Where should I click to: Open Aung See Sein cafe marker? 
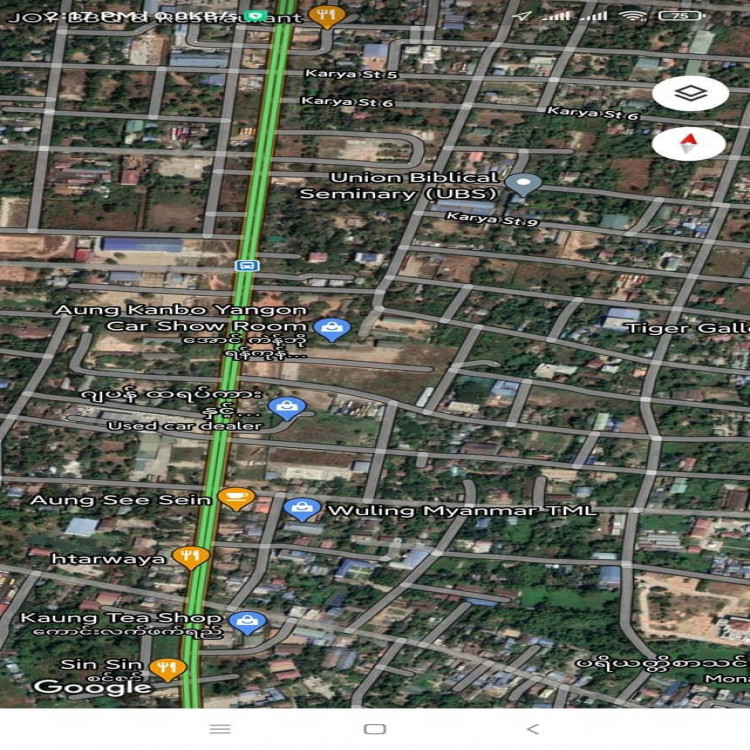pos(236,498)
